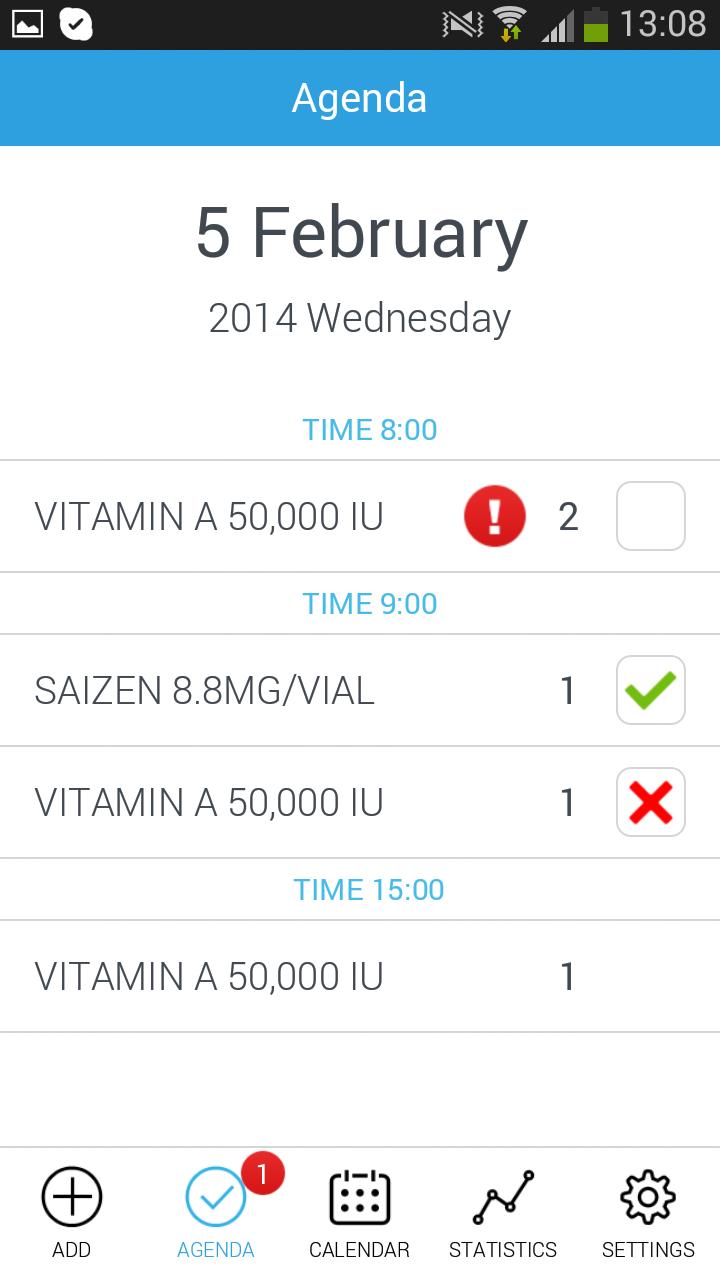This screenshot has width=720, height=1280.
Task: Mark the 8:00 Vitamin A dose as taken
Action: click(x=650, y=516)
